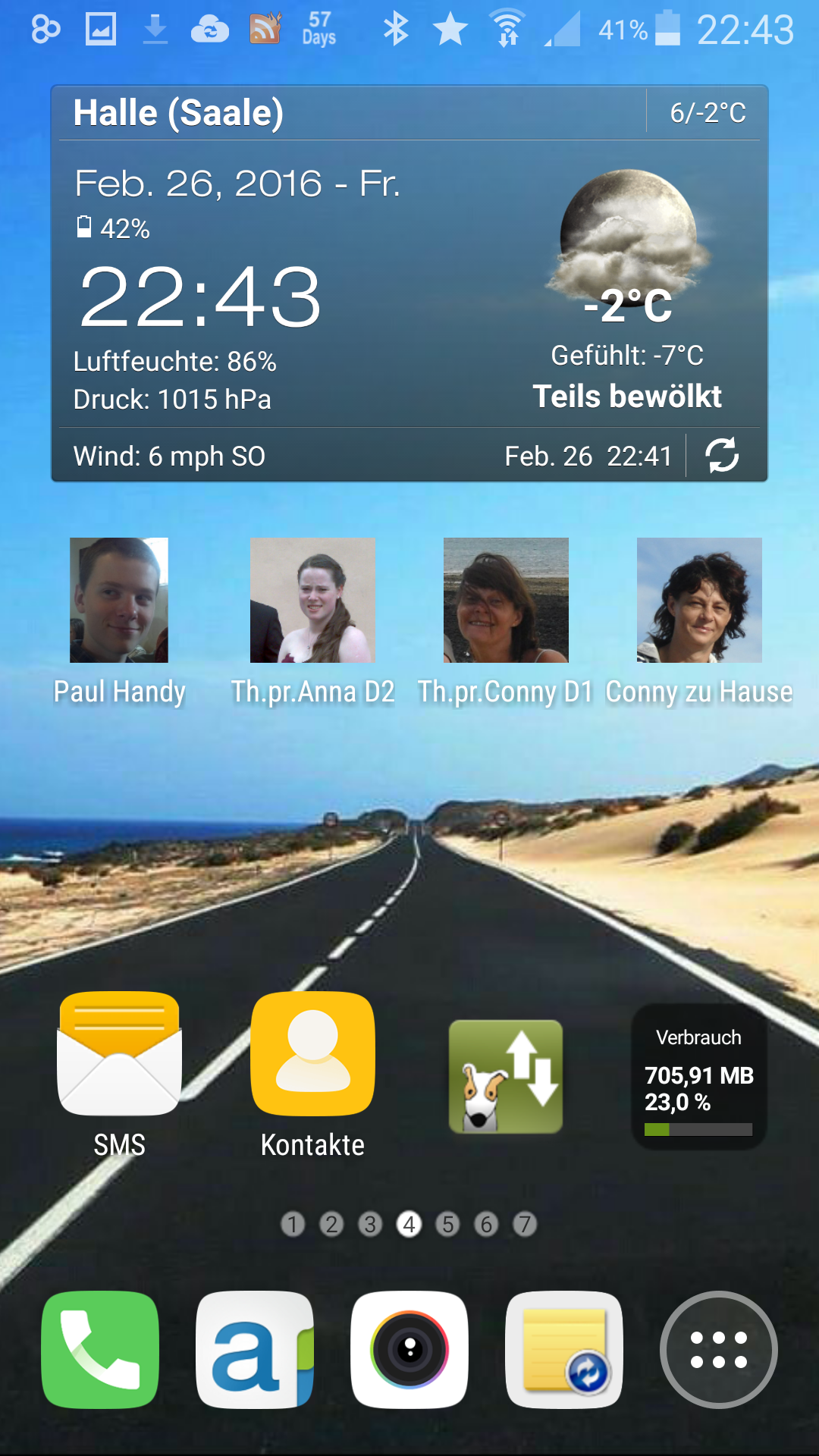Refresh the weather widget
Viewport: 819px width, 1456px height.
722,455
